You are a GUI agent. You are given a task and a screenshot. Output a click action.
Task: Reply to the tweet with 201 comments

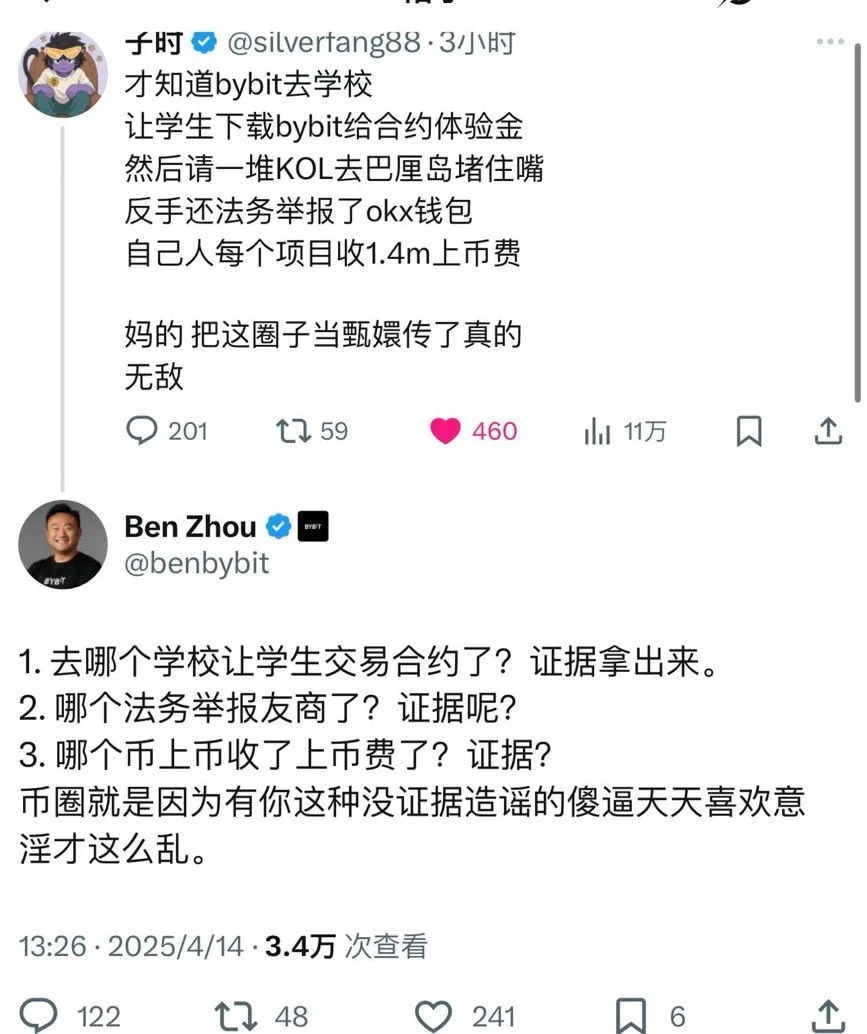[142, 431]
